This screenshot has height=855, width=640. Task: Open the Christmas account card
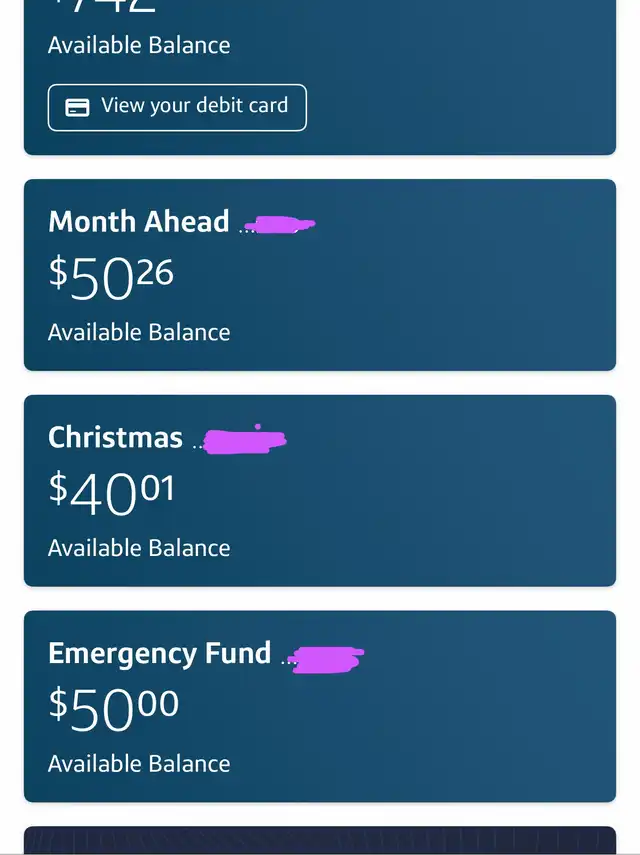(319, 491)
